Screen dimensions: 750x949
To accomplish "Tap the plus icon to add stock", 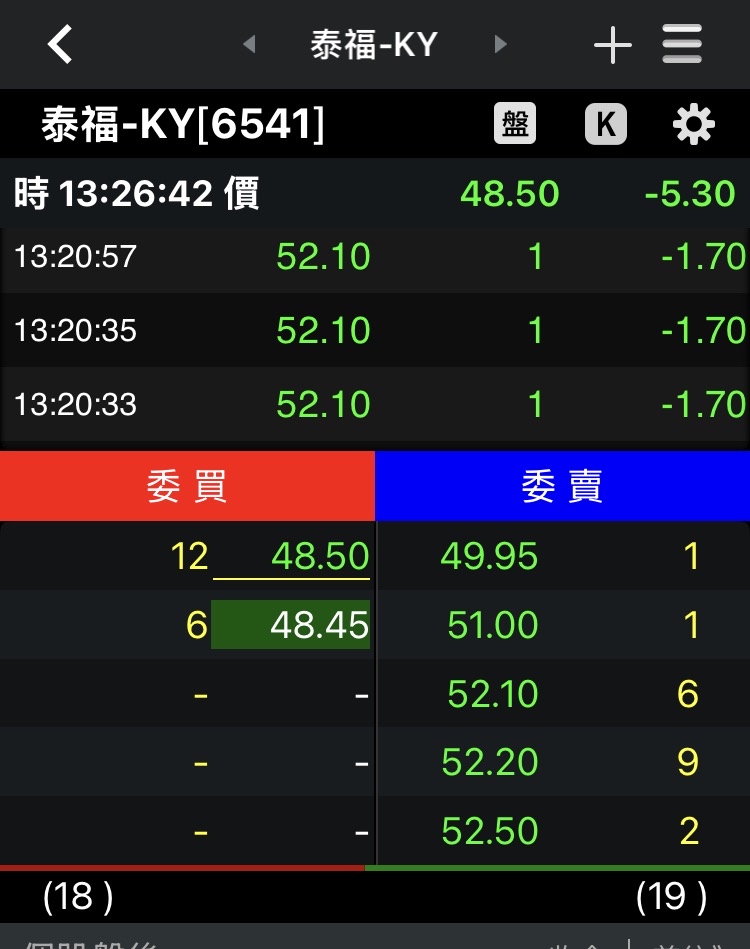I will pyautogui.click(x=612, y=45).
